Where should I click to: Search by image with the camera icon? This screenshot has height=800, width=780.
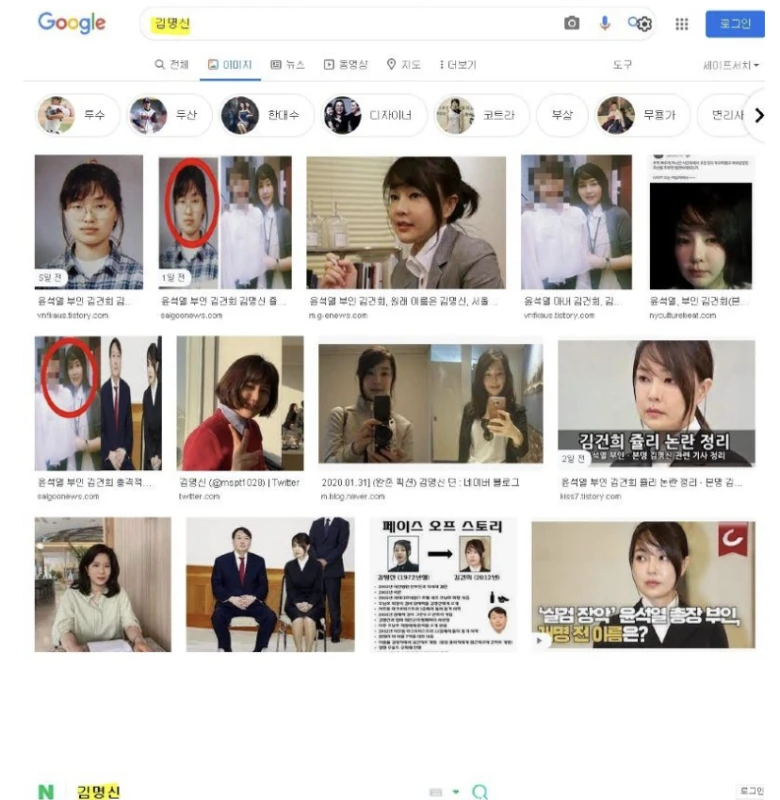tap(572, 24)
